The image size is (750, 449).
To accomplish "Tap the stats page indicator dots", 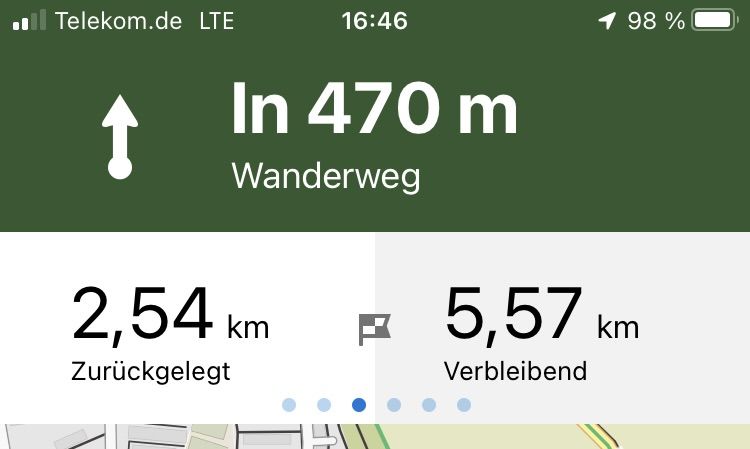I will [376, 405].
